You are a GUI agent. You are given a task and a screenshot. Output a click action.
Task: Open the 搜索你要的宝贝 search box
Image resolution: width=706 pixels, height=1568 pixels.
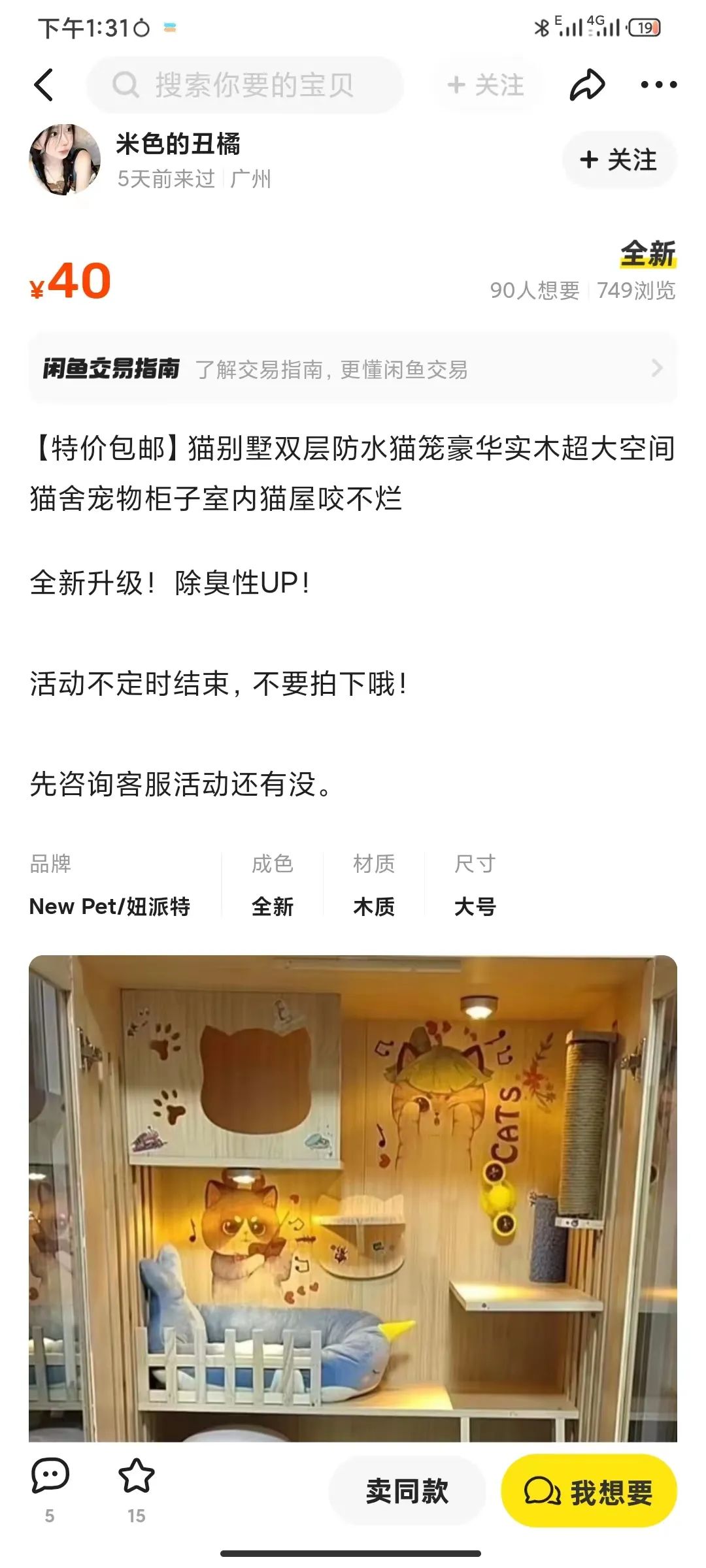point(245,85)
